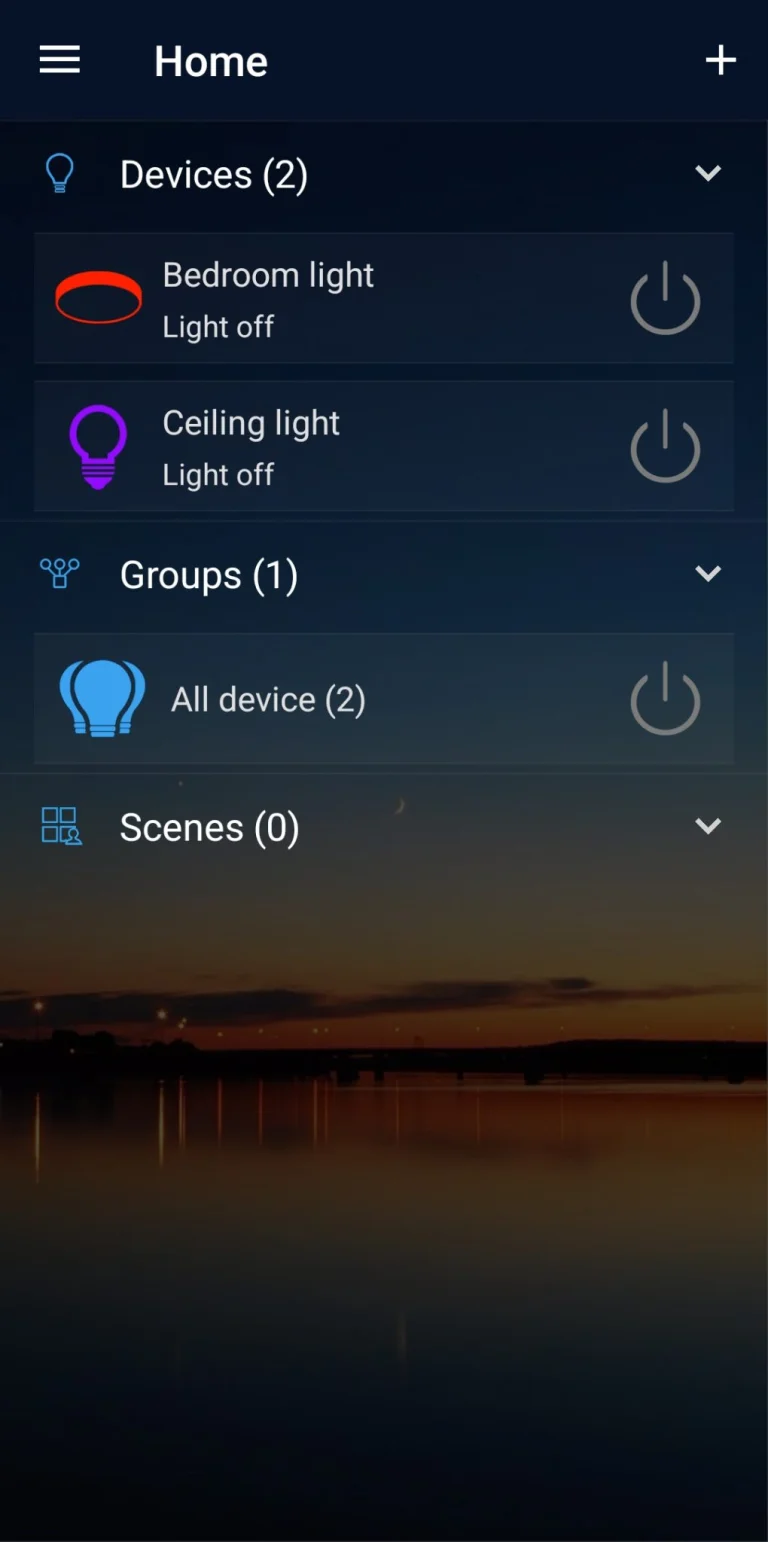This screenshot has height=1542, width=768.
Task: Collapse the Groups section chevron
Action: point(708,574)
